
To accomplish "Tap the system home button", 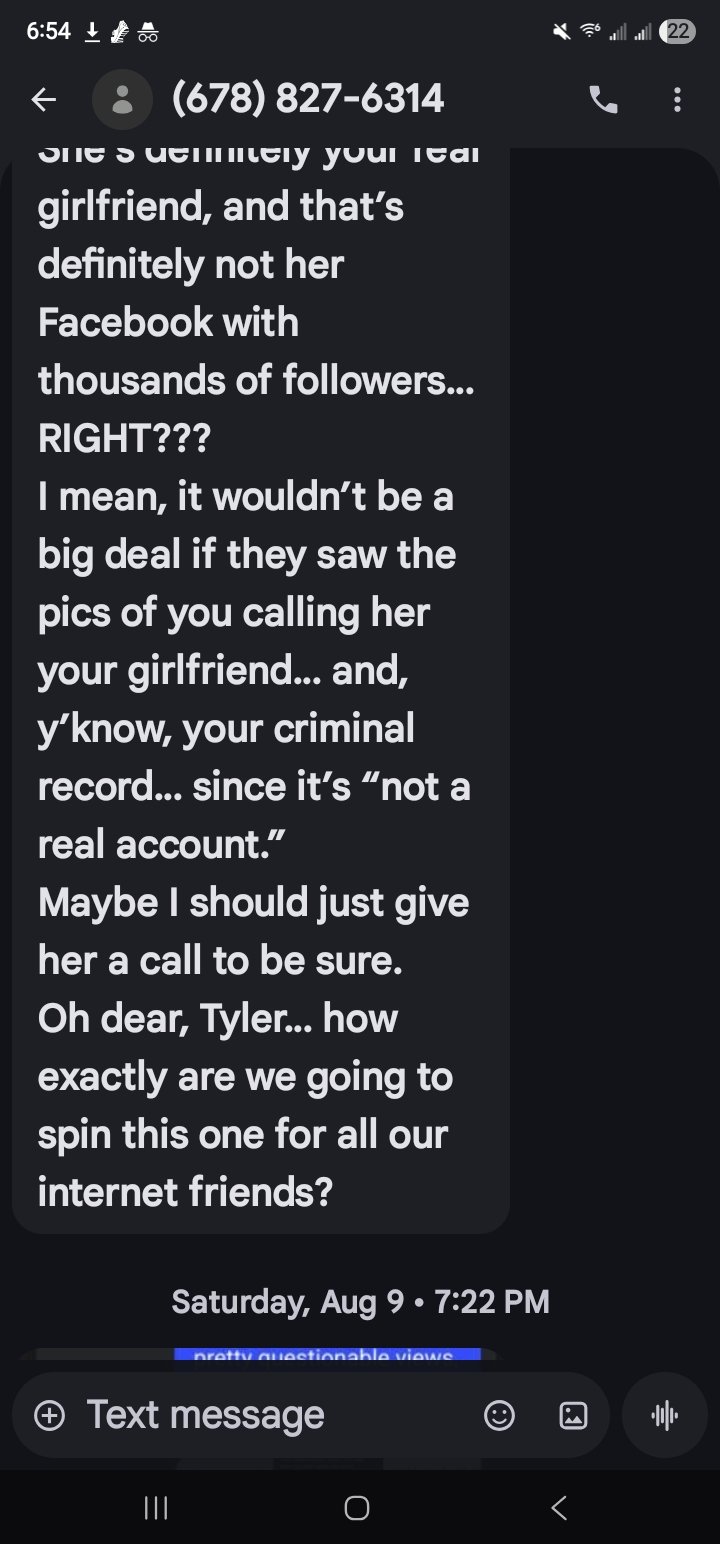I will (x=357, y=1508).
